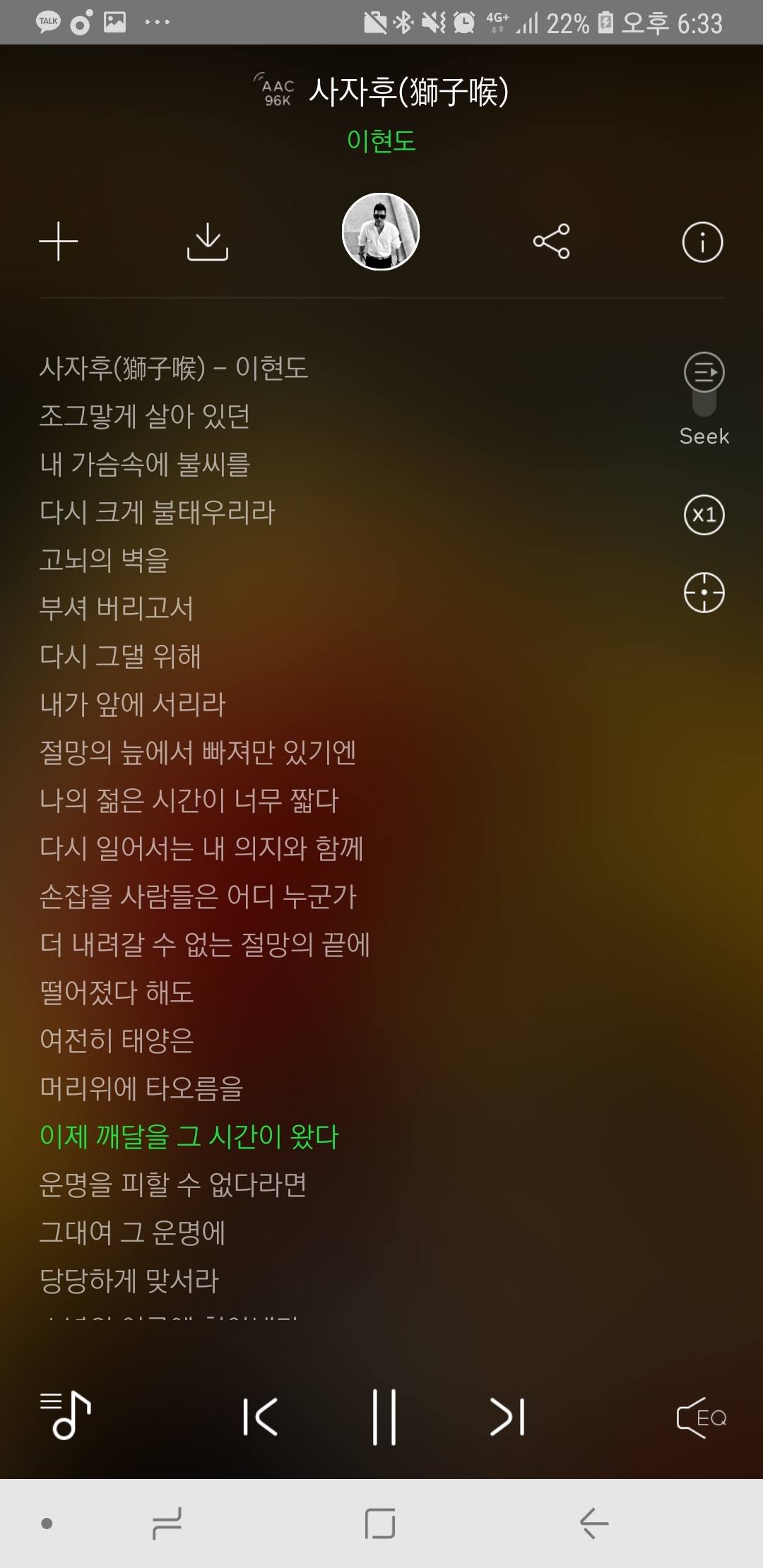This screenshot has height=1568, width=763.
Task: Open the EQ sound settings
Action: pos(702,1417)
